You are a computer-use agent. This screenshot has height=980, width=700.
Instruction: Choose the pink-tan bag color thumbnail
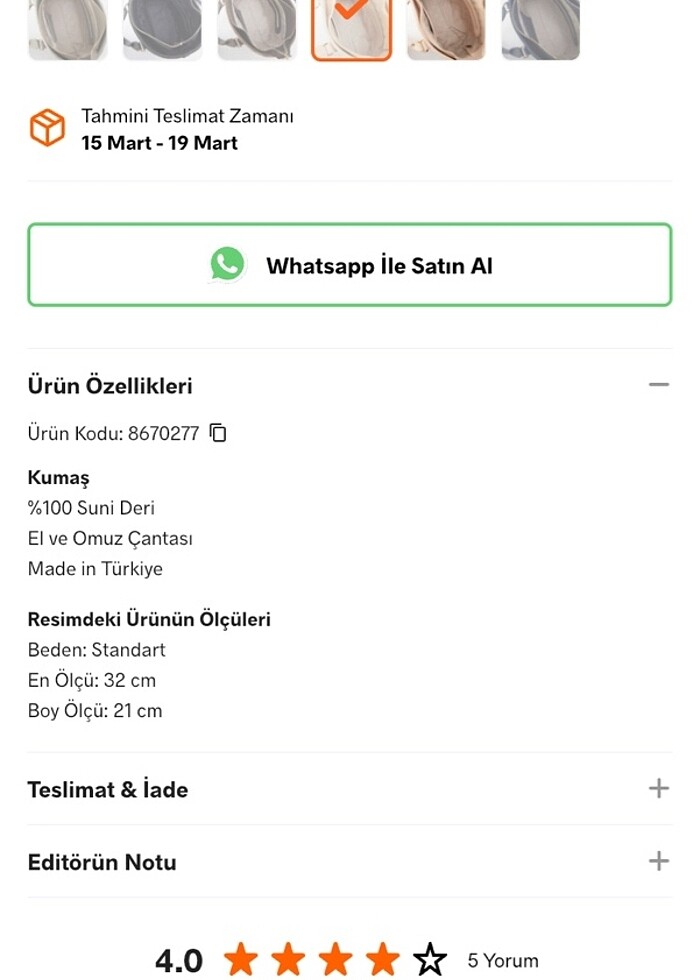(x=446, y=28)
